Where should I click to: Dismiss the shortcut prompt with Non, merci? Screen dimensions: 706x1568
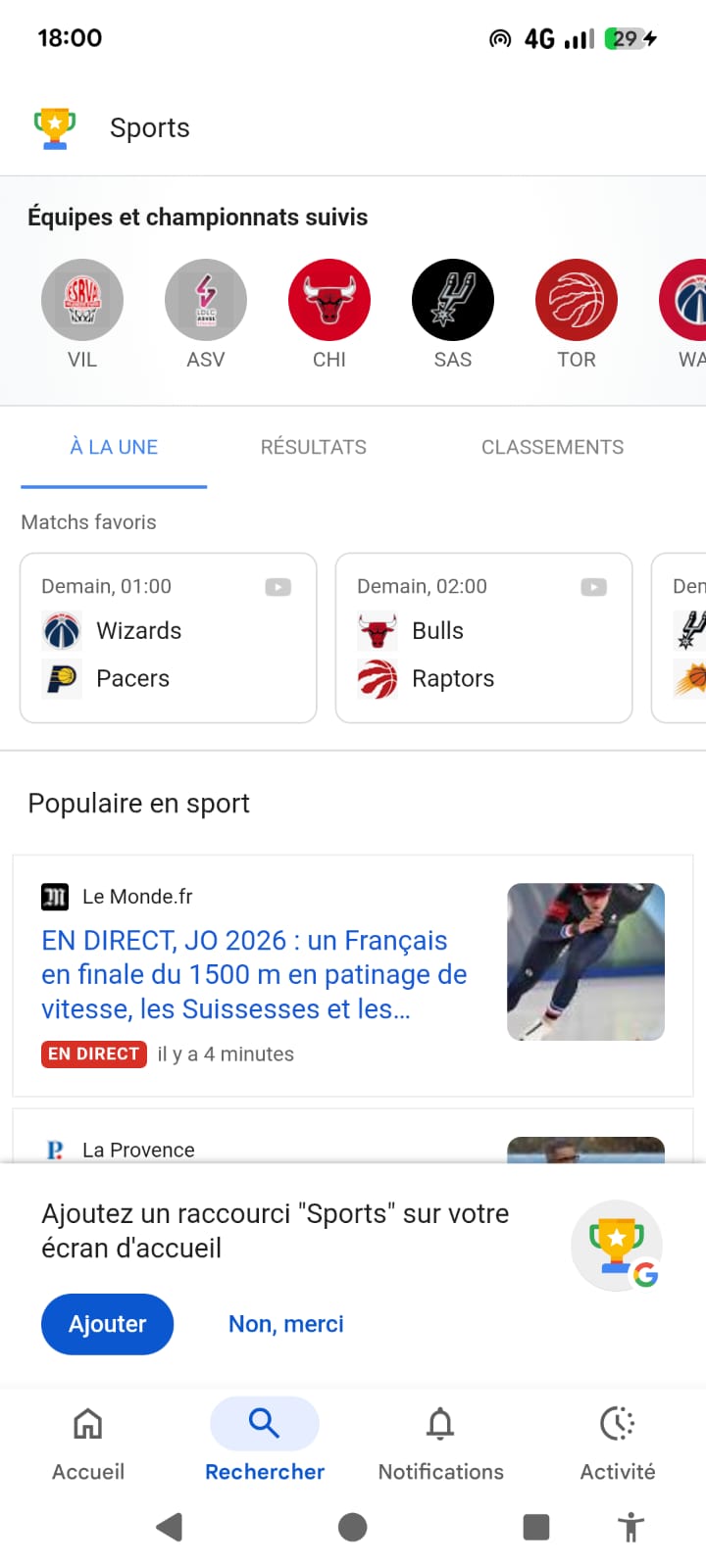(285, 1324)
